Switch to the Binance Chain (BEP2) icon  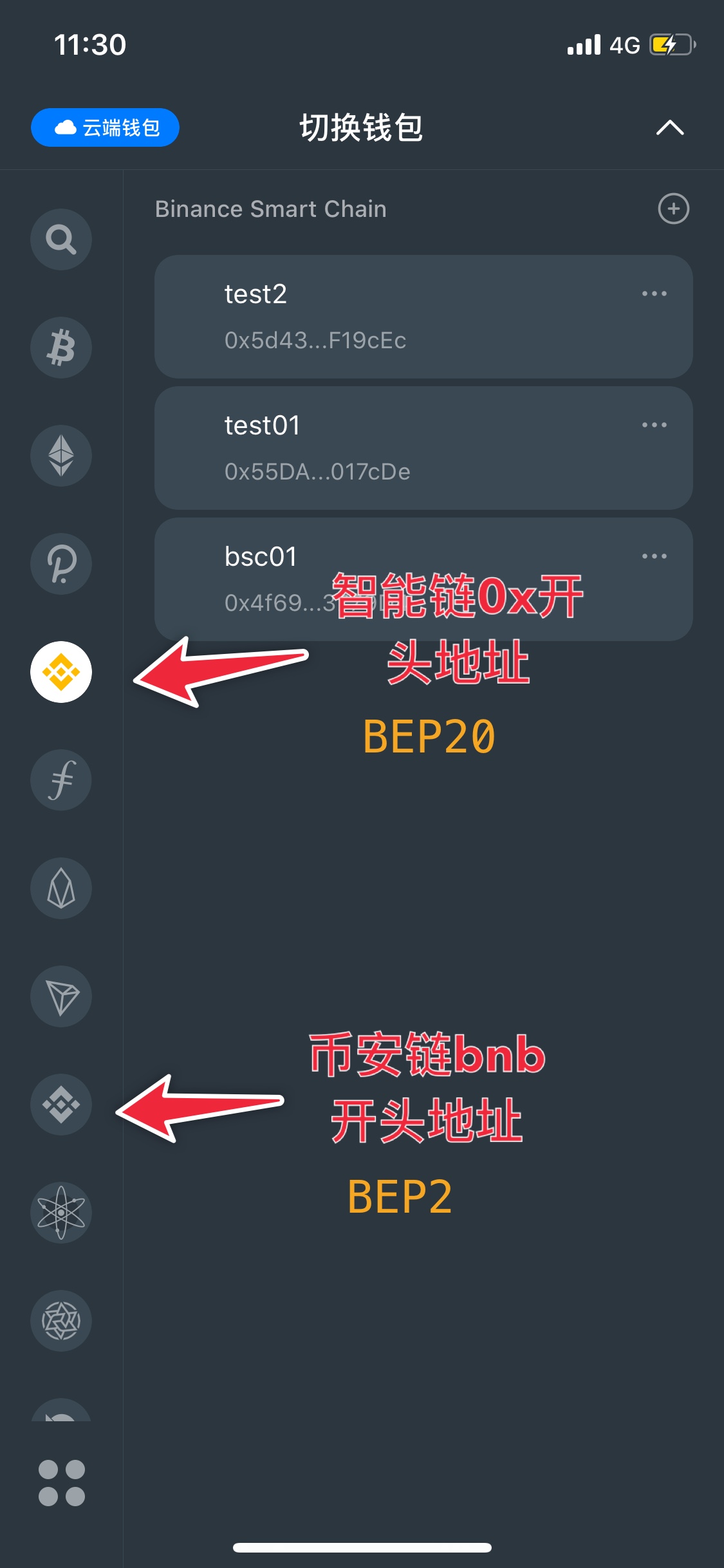point(61,1105)
